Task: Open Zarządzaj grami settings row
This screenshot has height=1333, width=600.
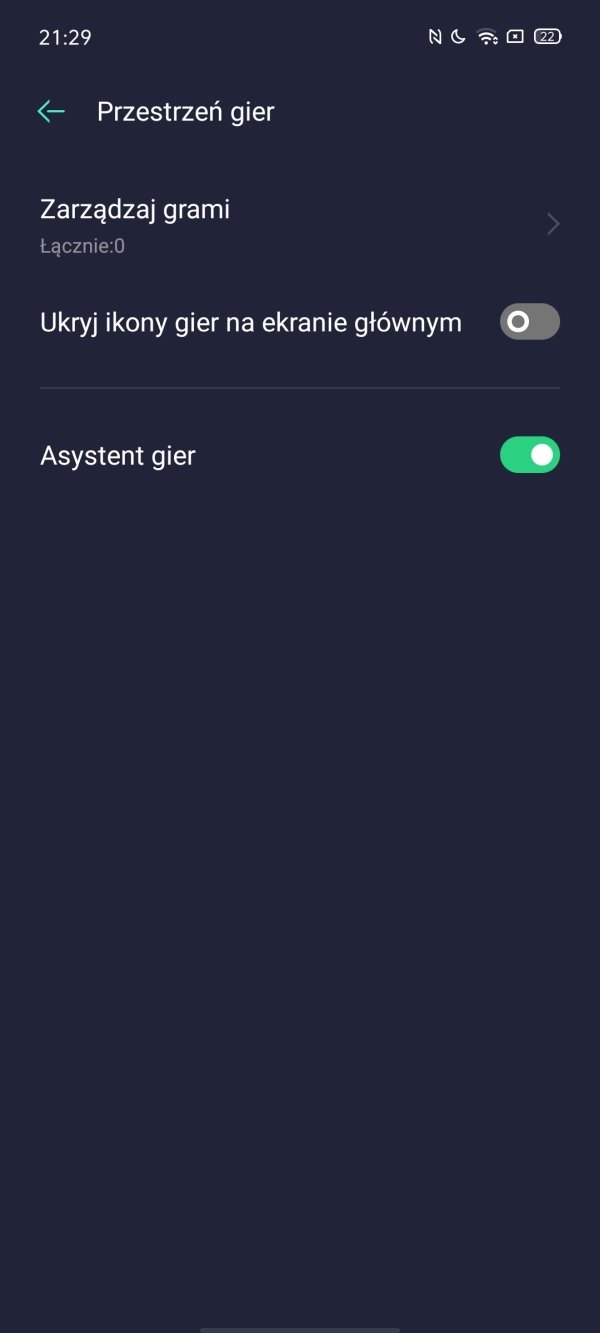Action: pos(298,225)
